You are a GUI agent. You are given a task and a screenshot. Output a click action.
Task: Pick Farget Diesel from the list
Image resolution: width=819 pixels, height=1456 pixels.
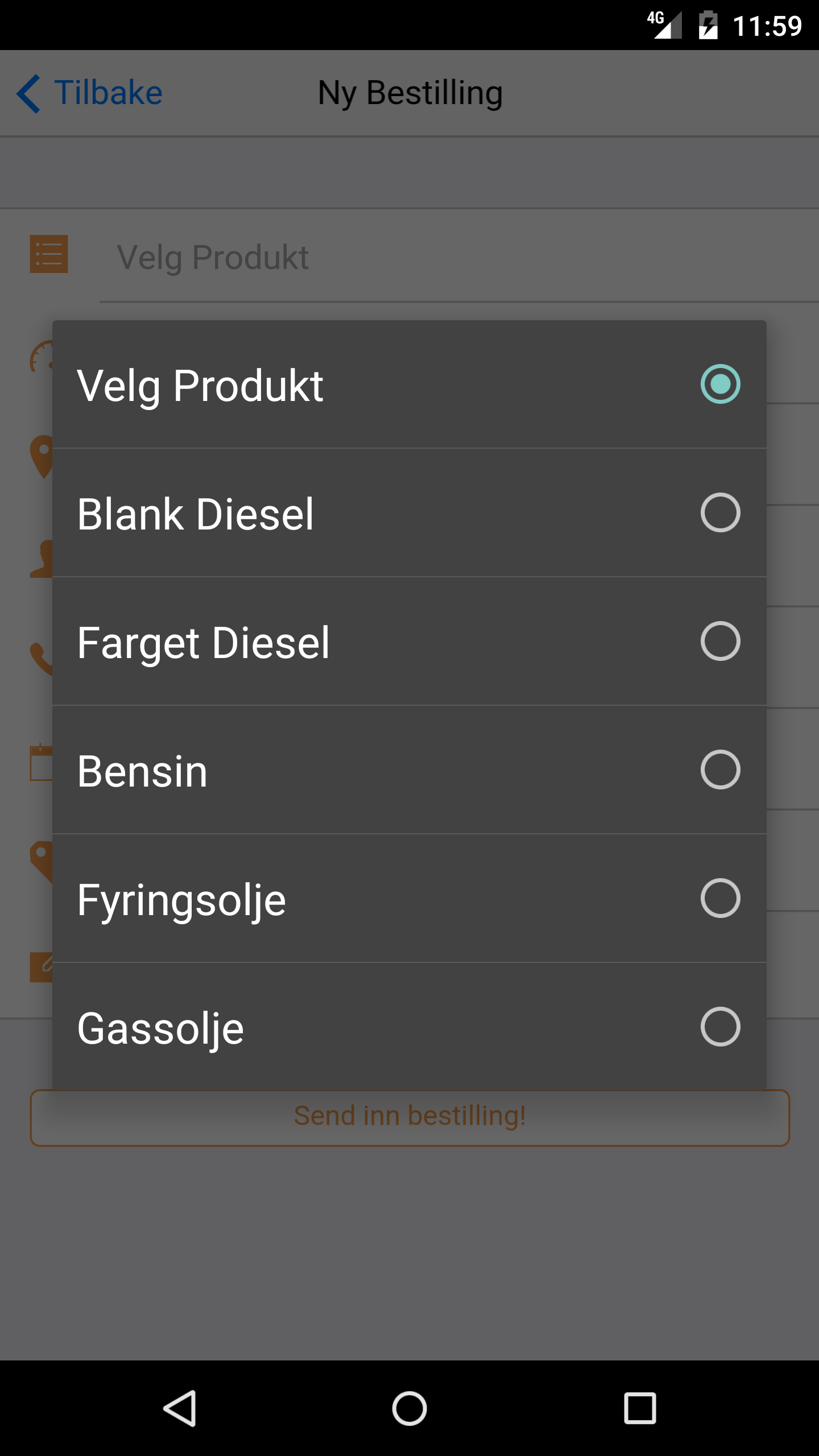coord(409,642)
